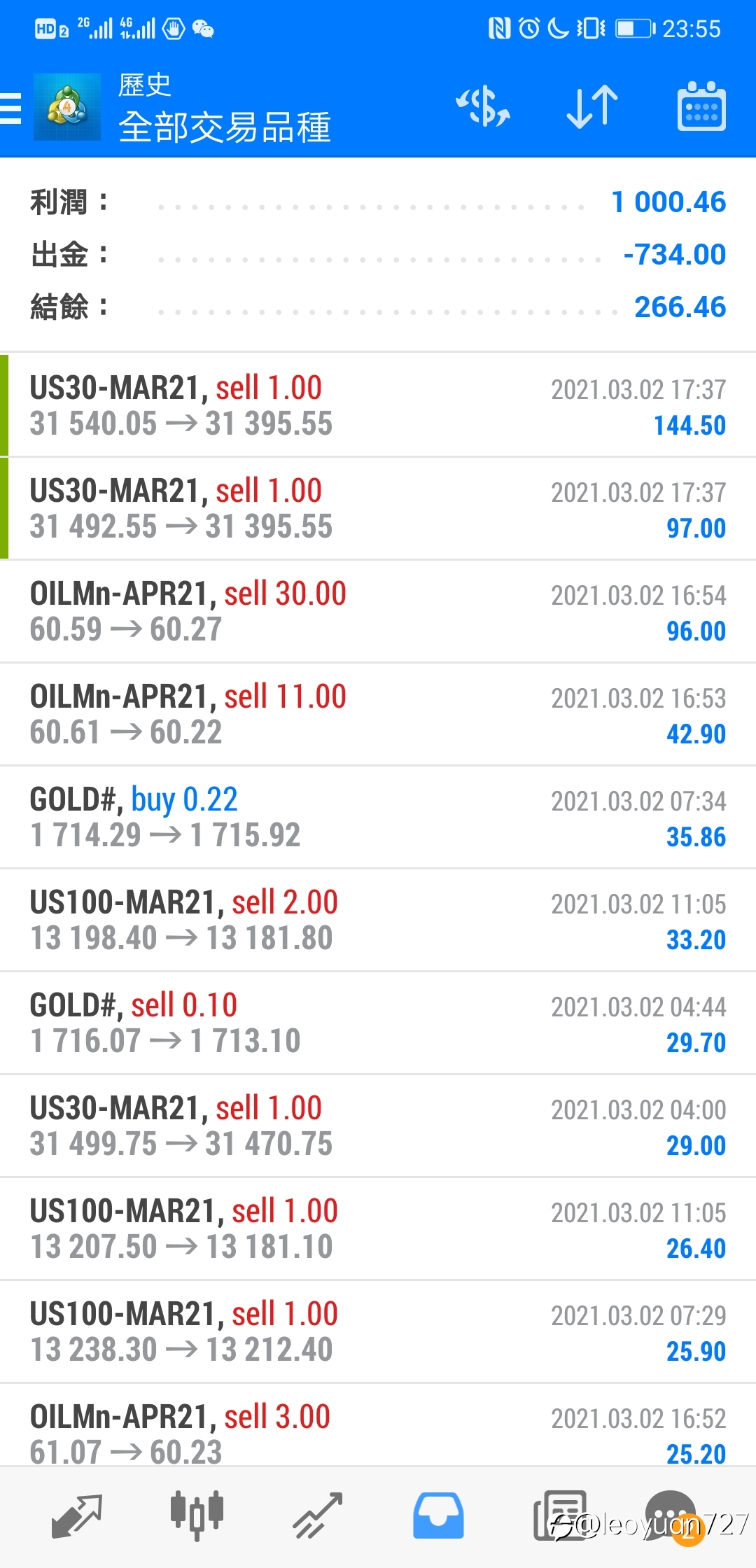Open US100-MAR21 sell 2.00 trade
This screenshot has height=1568, width=756.
click(x=378, y=920)
